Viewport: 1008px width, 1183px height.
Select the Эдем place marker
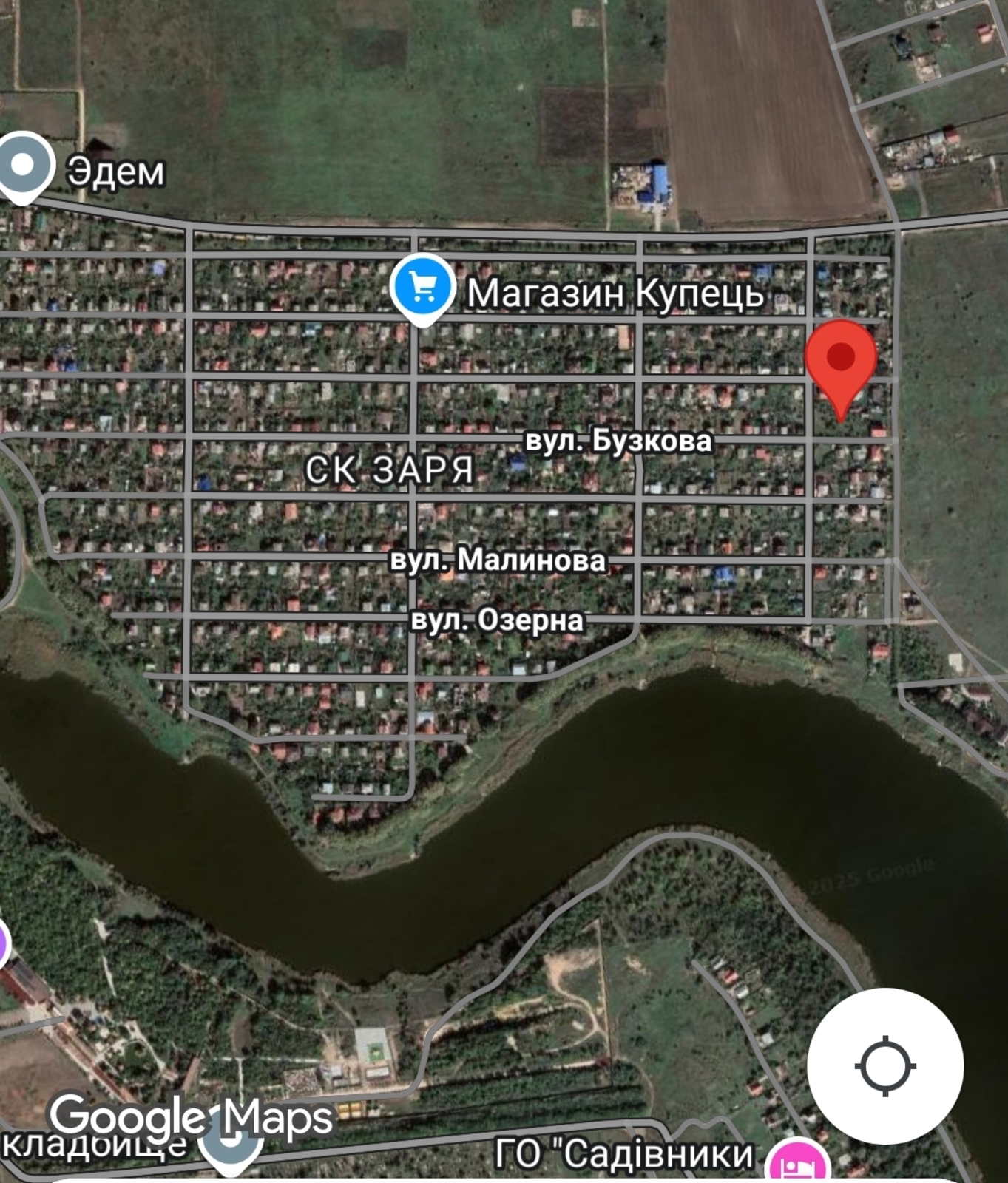pyautogui.click(x=24, y=166)
